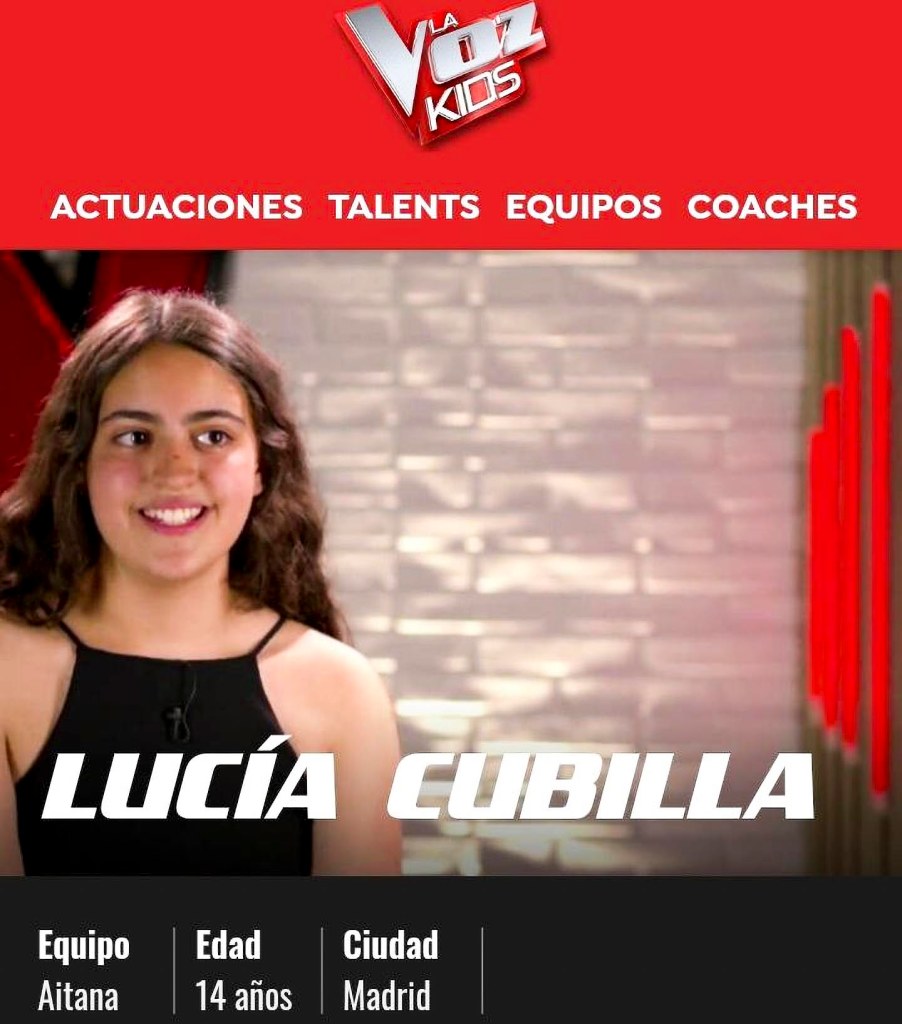
Task: Switch to the TALENTS section
Action: pos(404,207)
